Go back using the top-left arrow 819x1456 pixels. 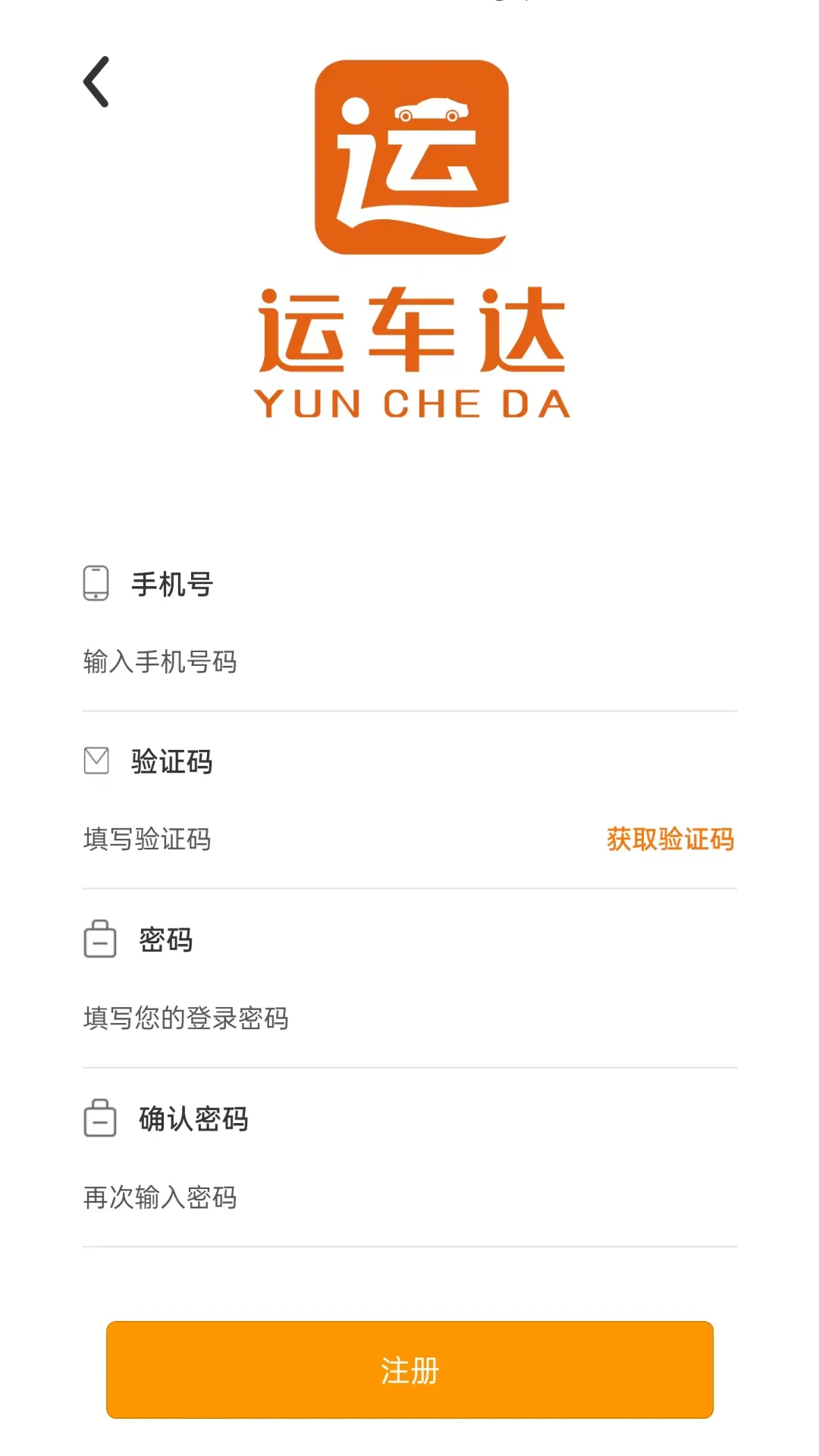96,82
